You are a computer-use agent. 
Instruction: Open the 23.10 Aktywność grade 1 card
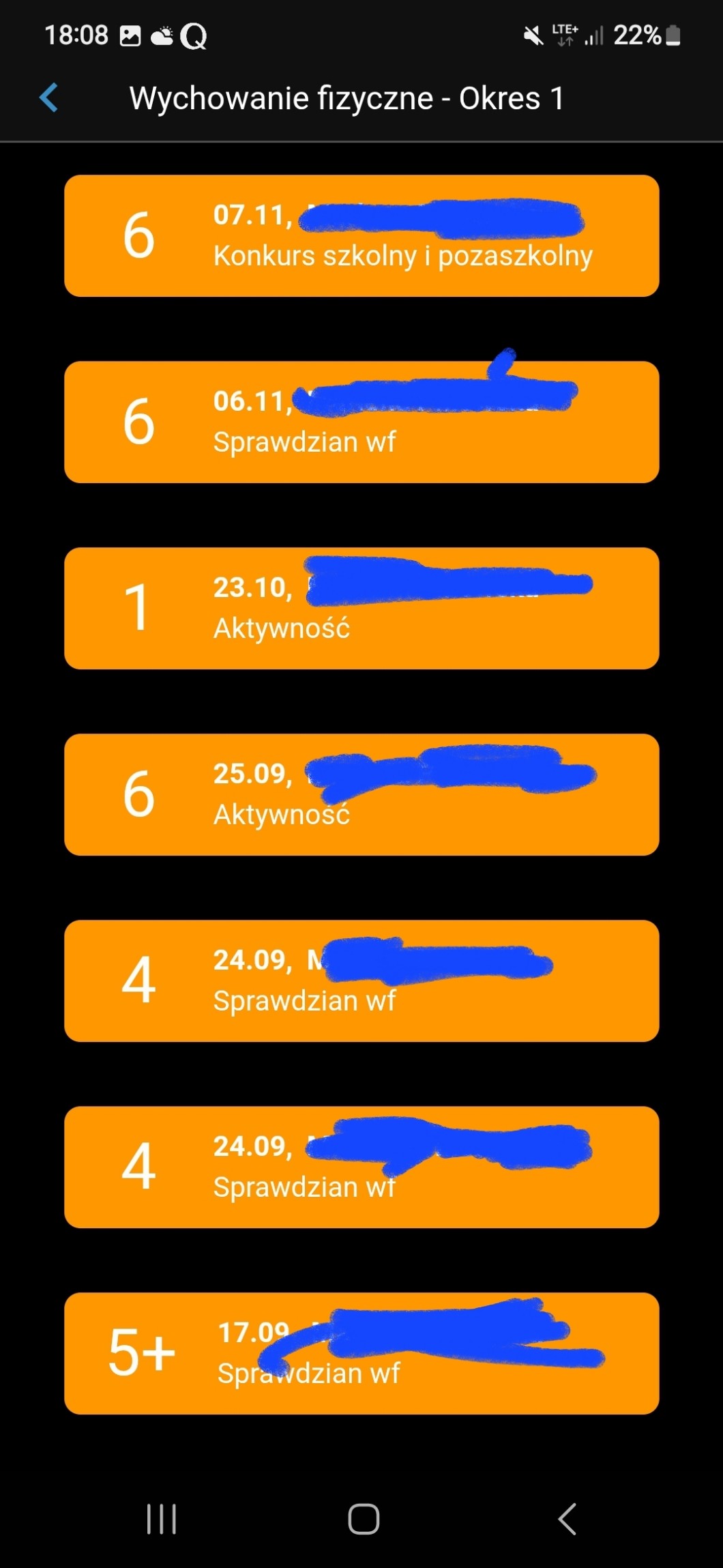(361, 608)
